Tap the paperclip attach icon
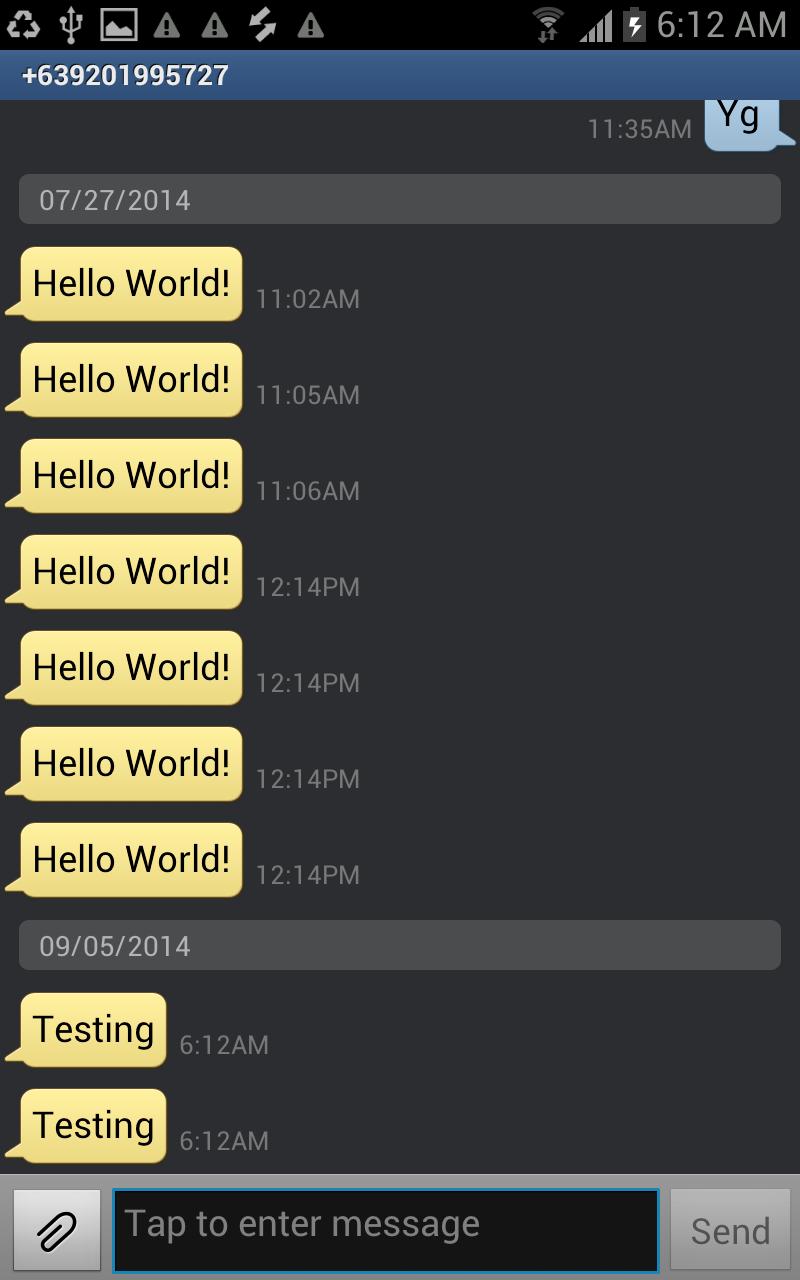Screen dimensions: 800x1280 (57, 1230)
